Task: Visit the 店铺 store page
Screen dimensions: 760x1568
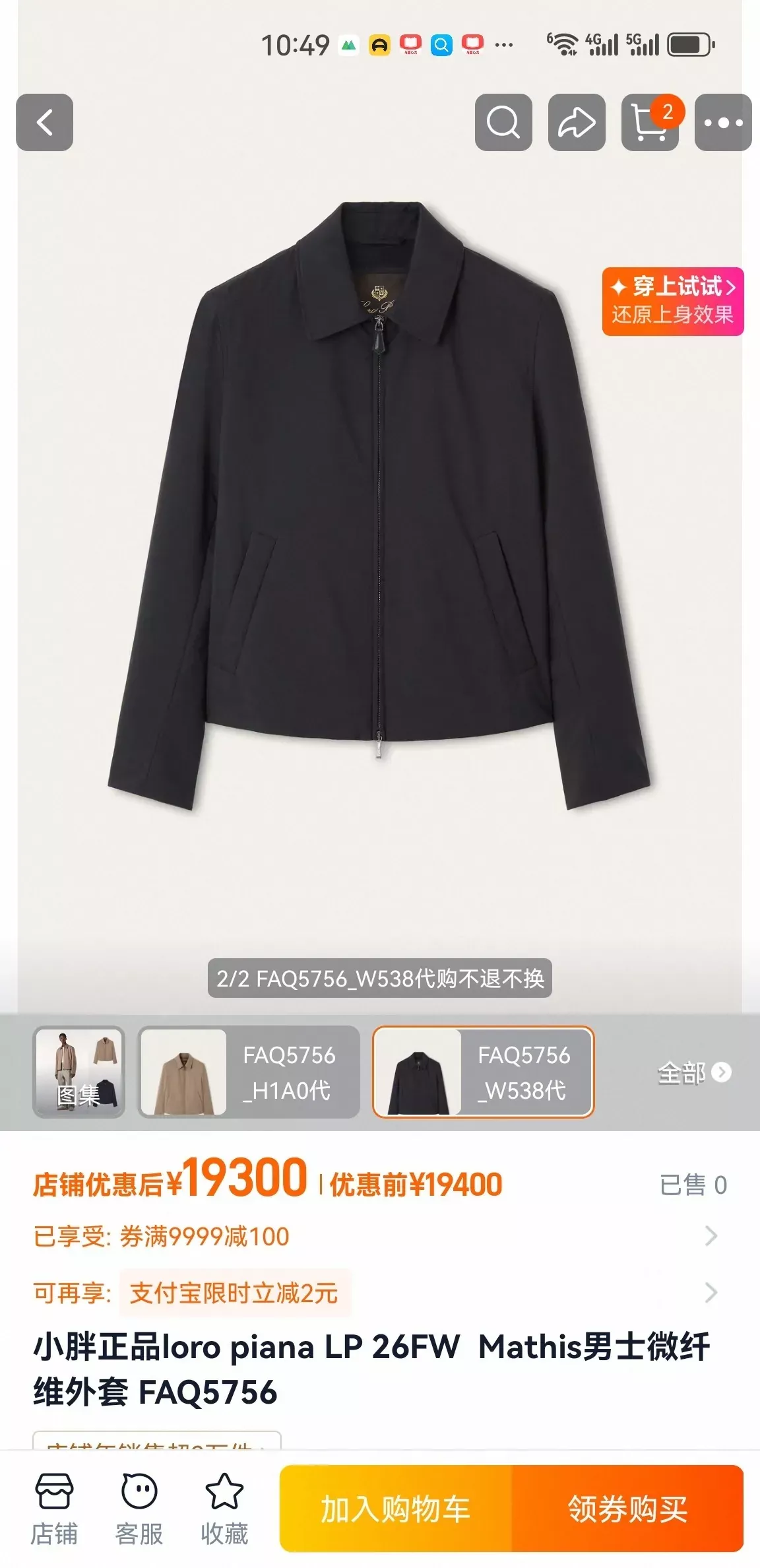Action: point(54,1510)
